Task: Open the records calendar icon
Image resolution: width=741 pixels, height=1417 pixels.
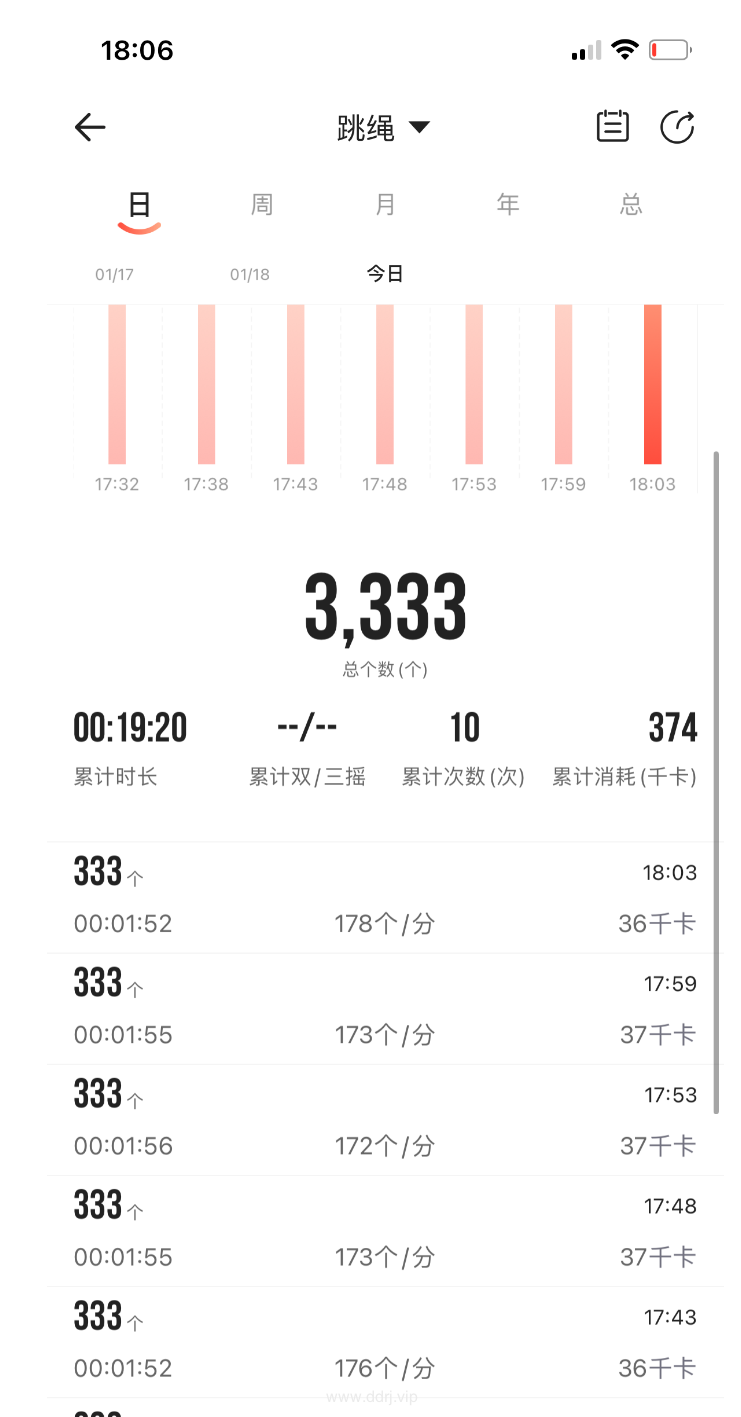Action: tap(612, 126)
